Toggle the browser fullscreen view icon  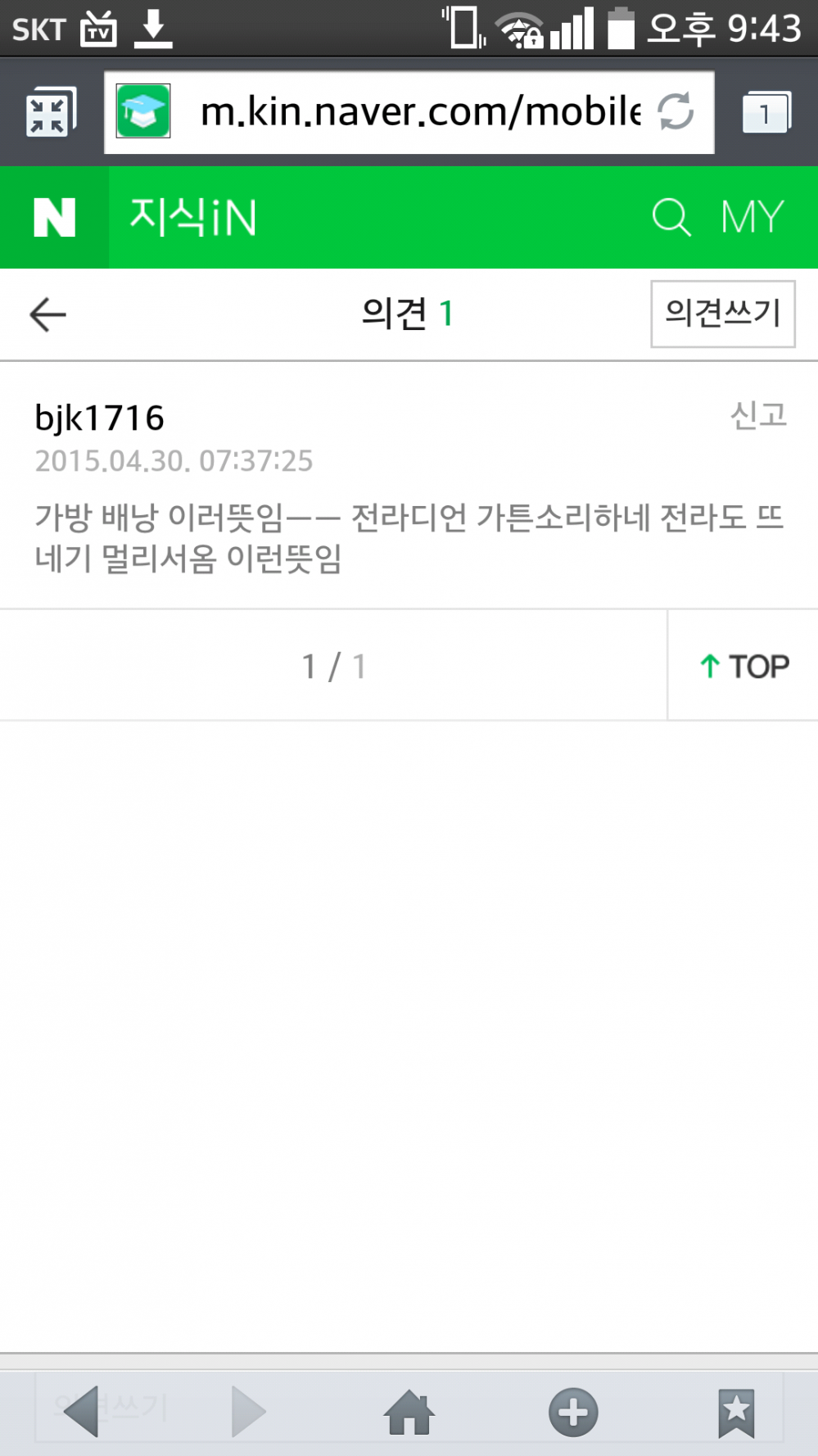point(51,112)
